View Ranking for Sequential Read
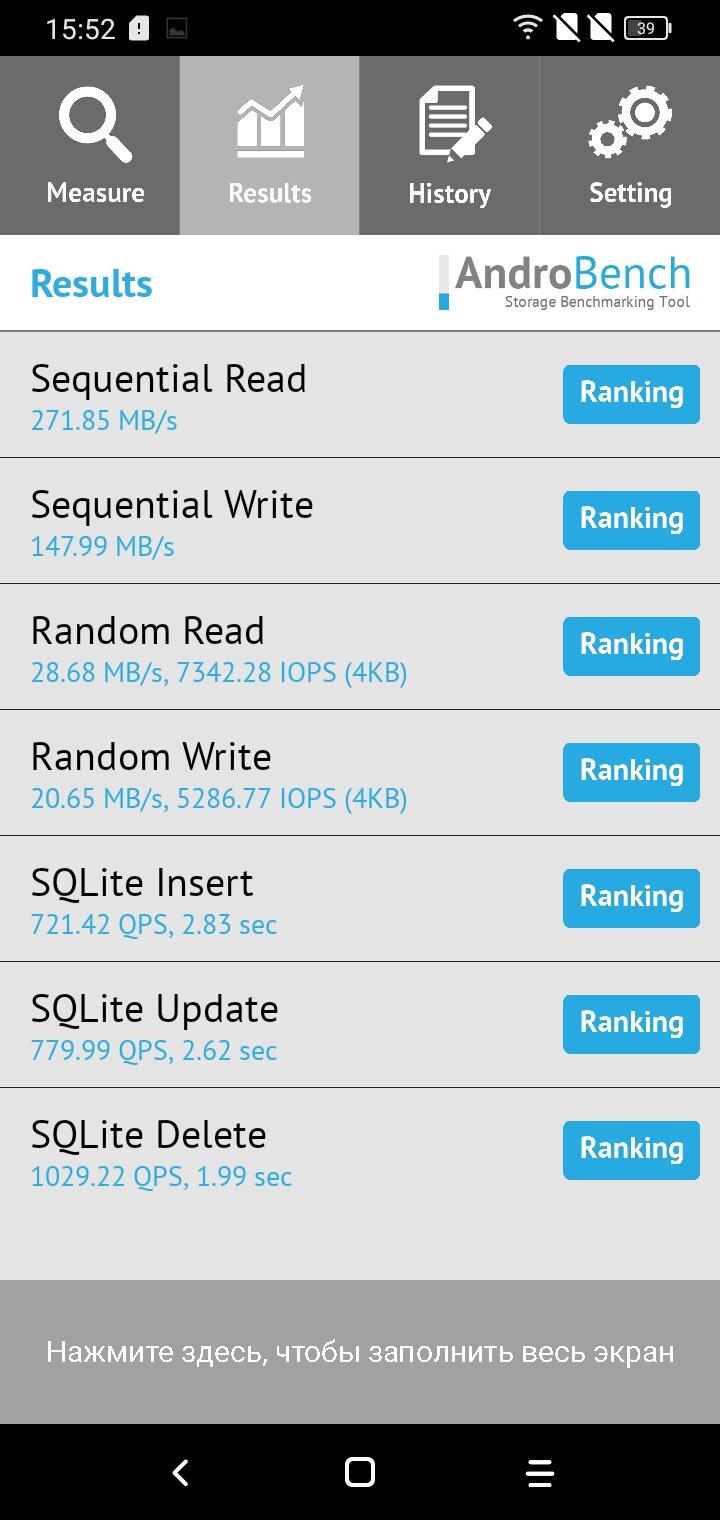This screenshot has height=1520, width=720. [631, 394]
